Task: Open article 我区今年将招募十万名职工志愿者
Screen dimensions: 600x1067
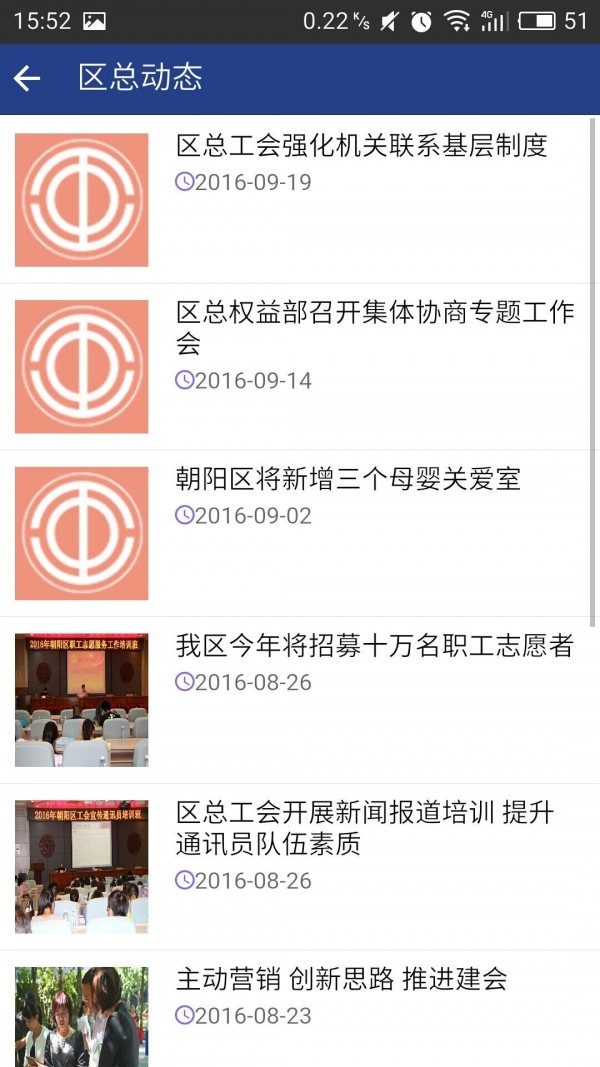Action: pos(374,646)
